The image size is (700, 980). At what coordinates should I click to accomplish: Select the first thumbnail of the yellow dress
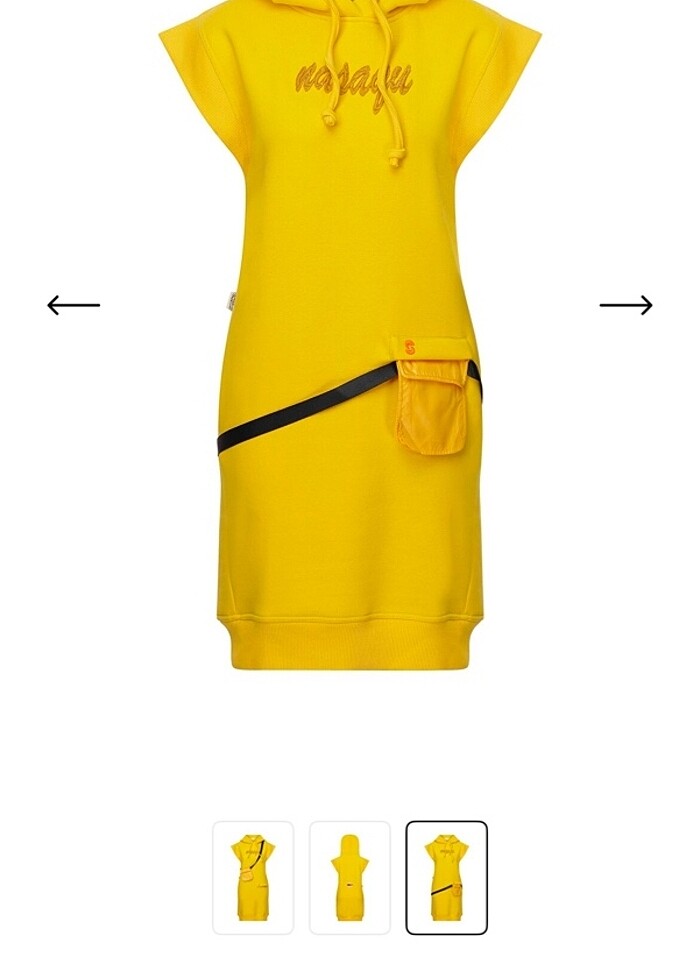pos(253,877)
